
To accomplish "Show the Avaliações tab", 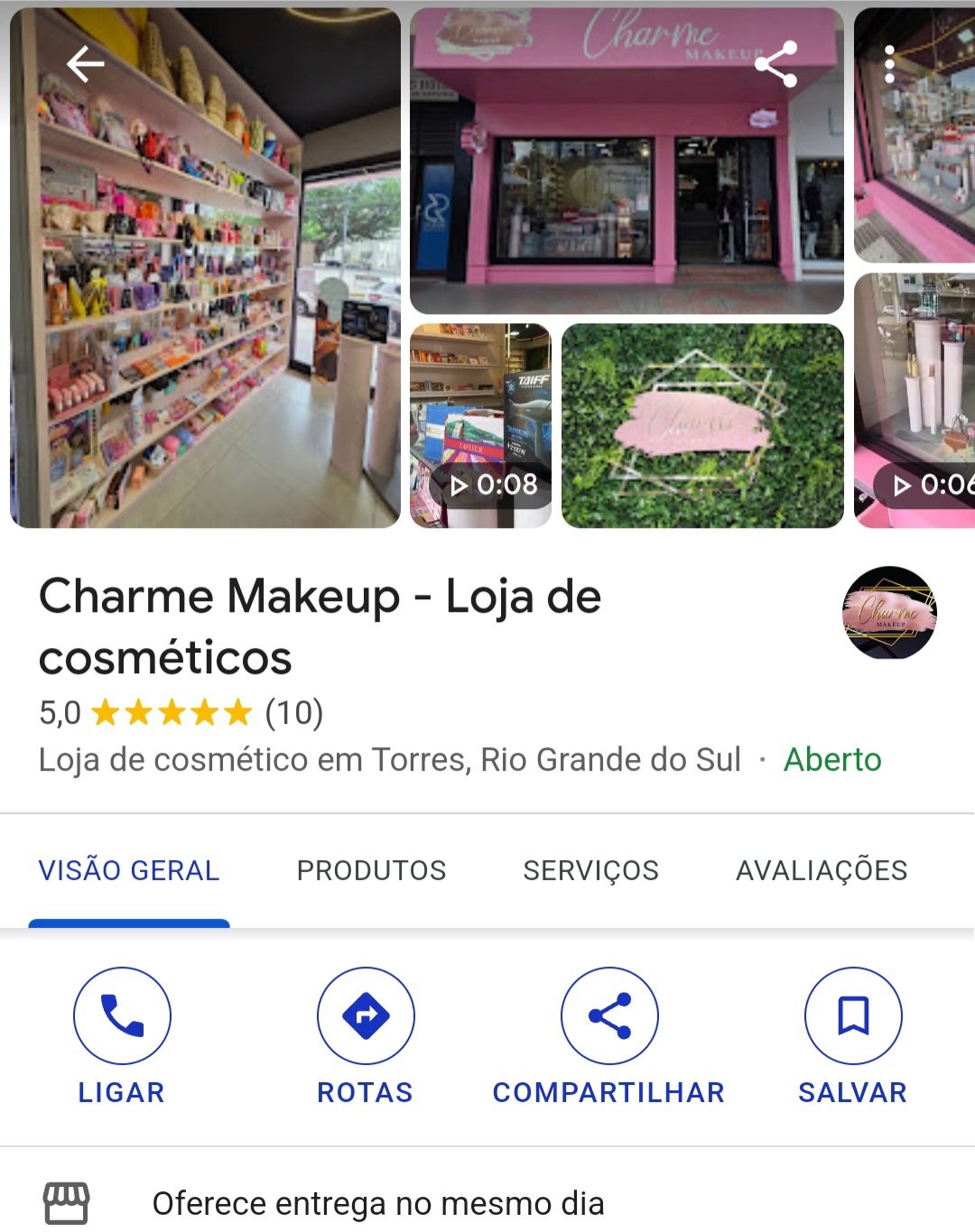I will (822, 870).
